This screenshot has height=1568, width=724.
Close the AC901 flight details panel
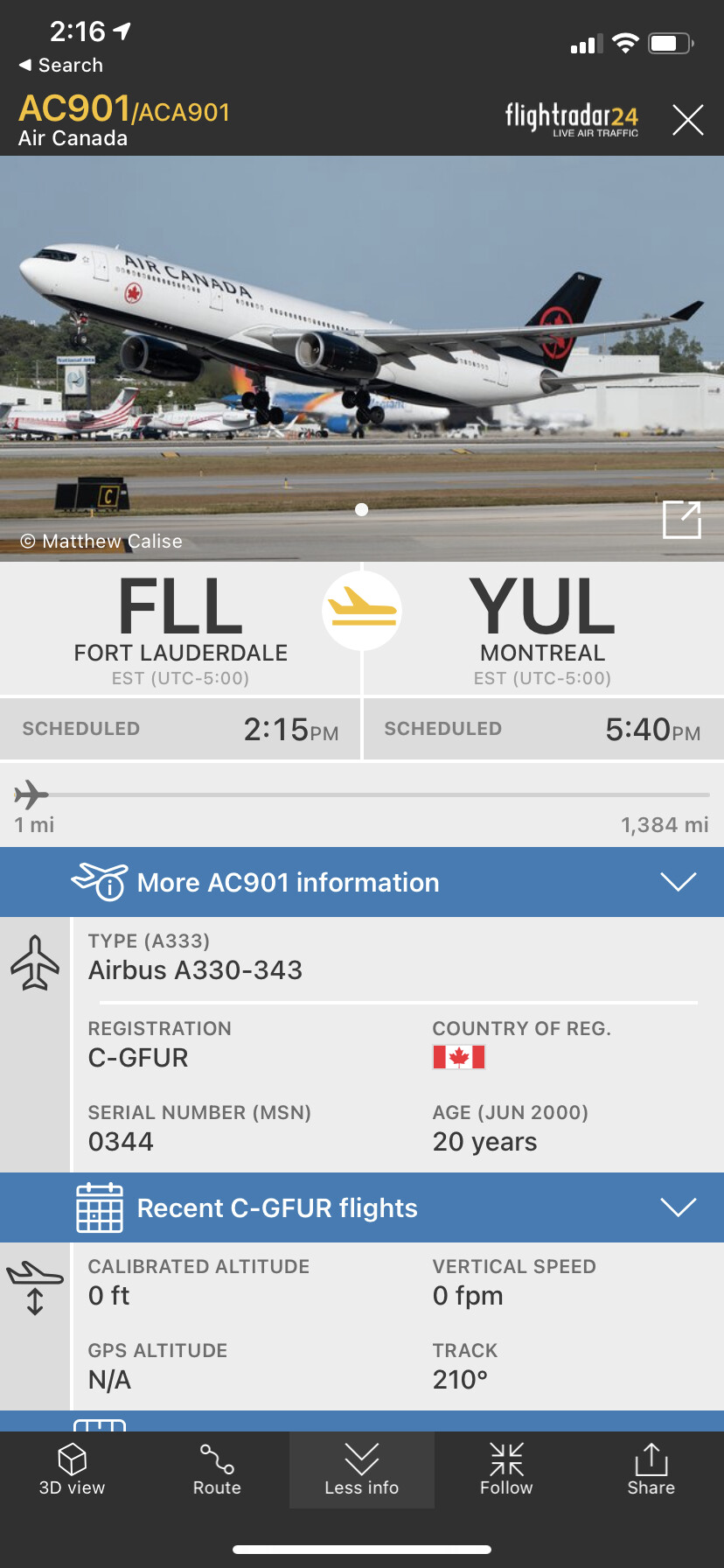point(688,120)
